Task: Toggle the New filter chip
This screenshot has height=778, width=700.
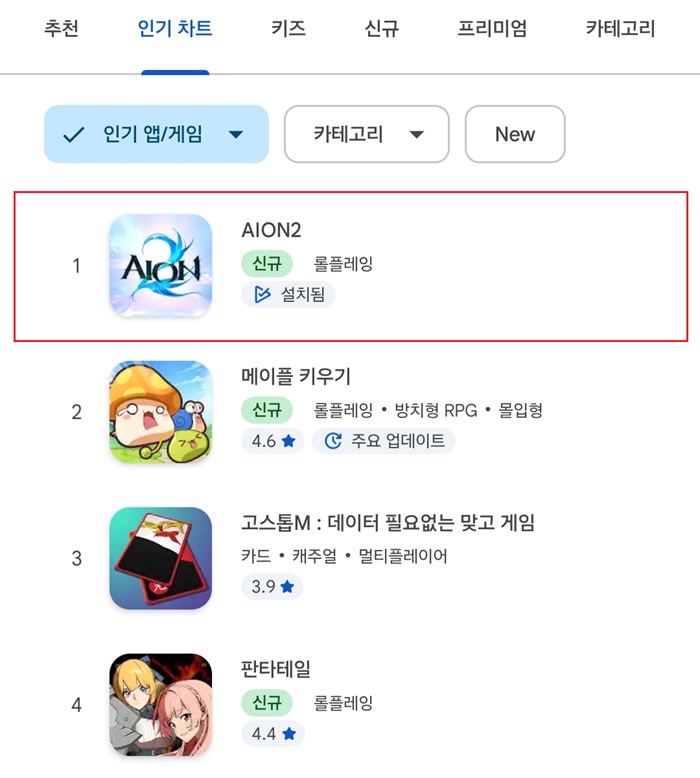Action: point(515,134)
